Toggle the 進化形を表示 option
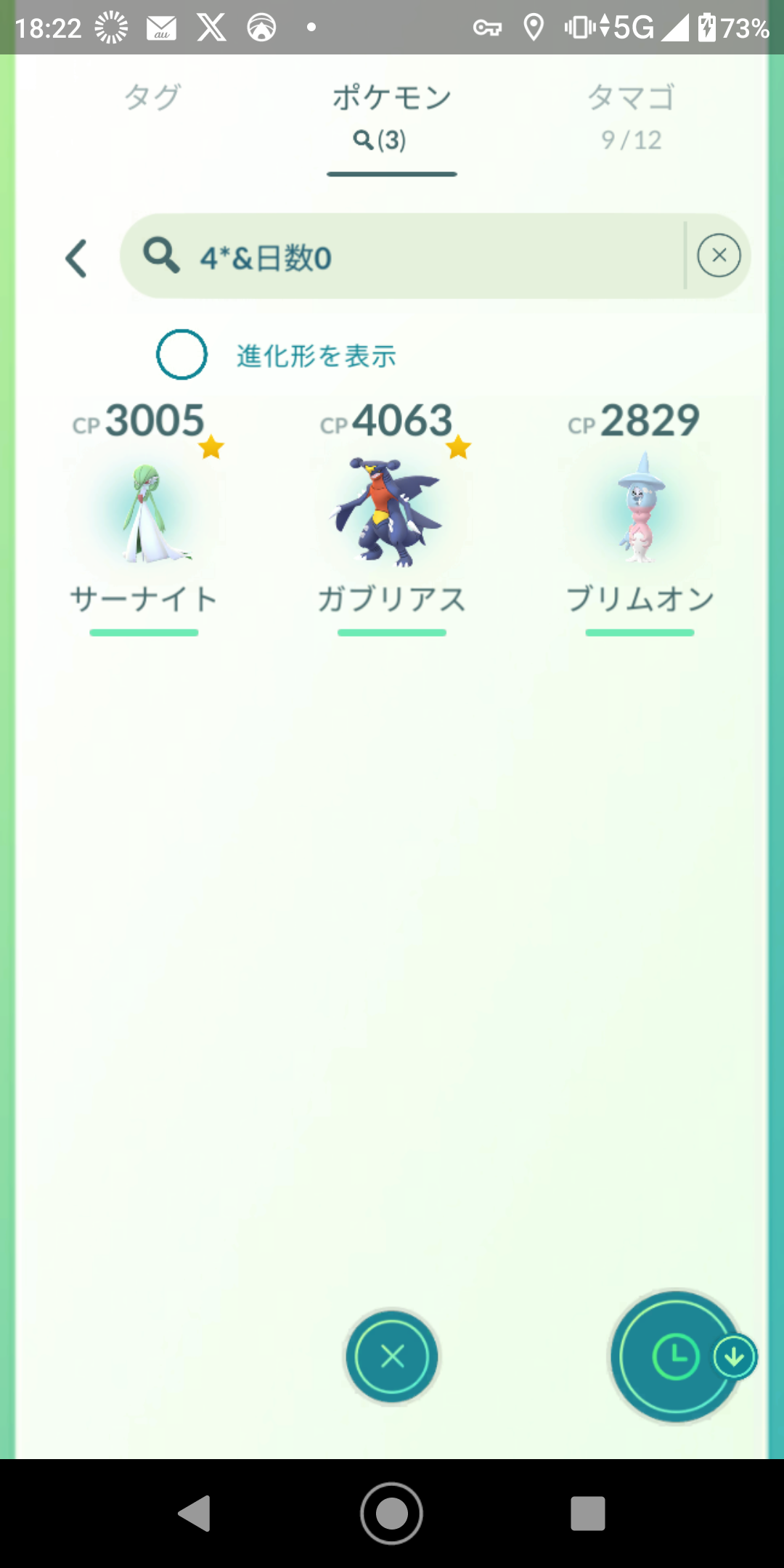The width and height of the screenshot is (784, 1568). (182, 355)
